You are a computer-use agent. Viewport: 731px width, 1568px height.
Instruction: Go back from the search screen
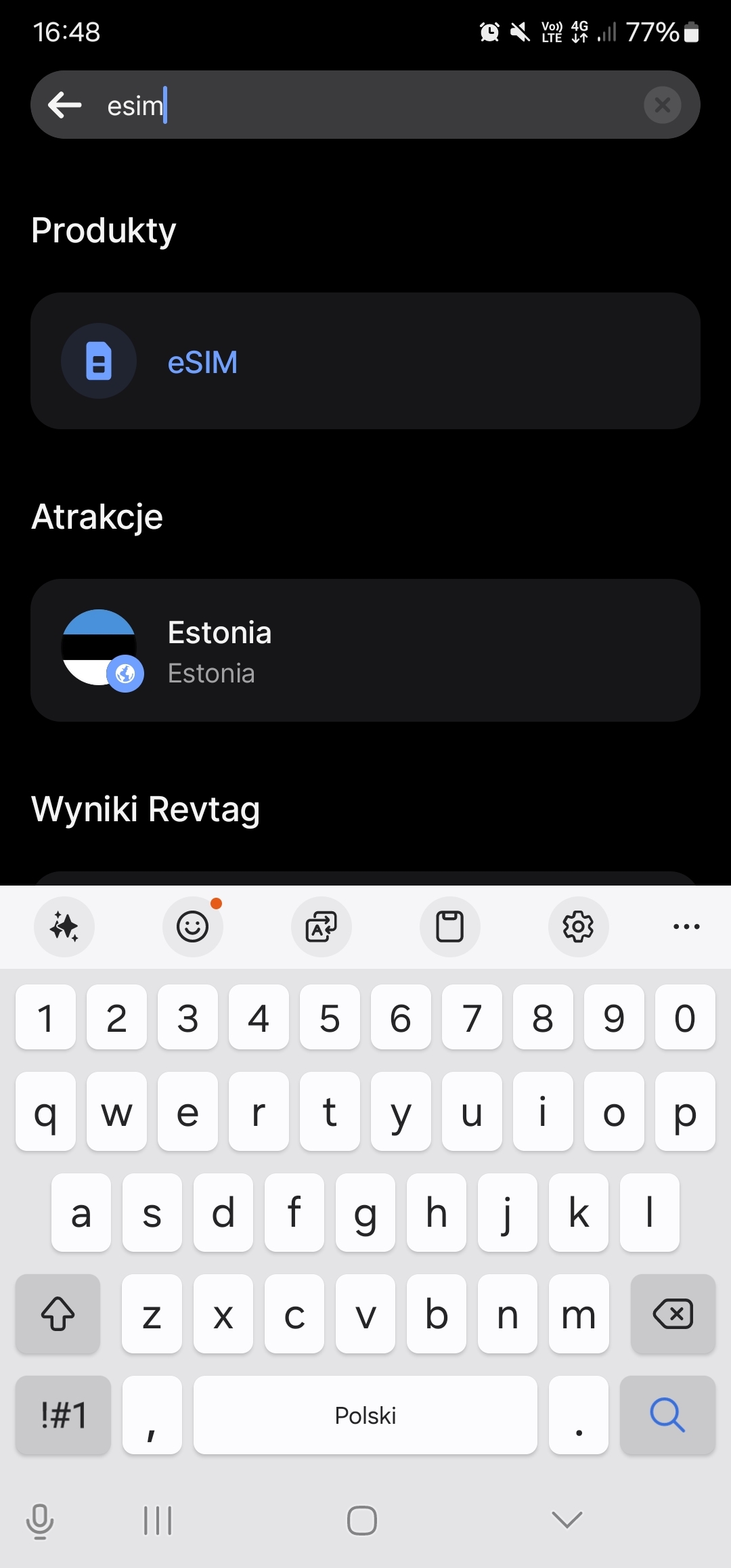(65, 105)
